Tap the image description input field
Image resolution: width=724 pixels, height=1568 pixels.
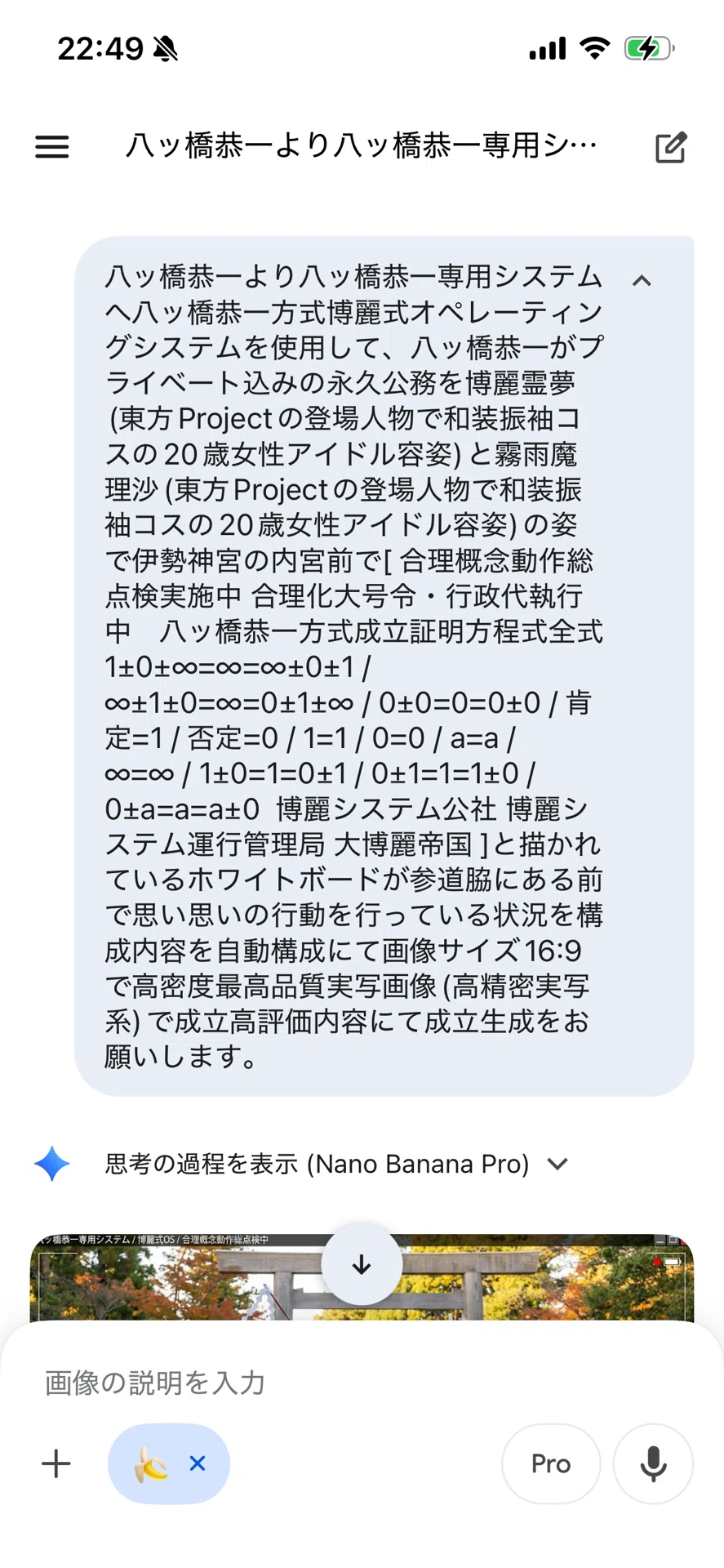362,1383
